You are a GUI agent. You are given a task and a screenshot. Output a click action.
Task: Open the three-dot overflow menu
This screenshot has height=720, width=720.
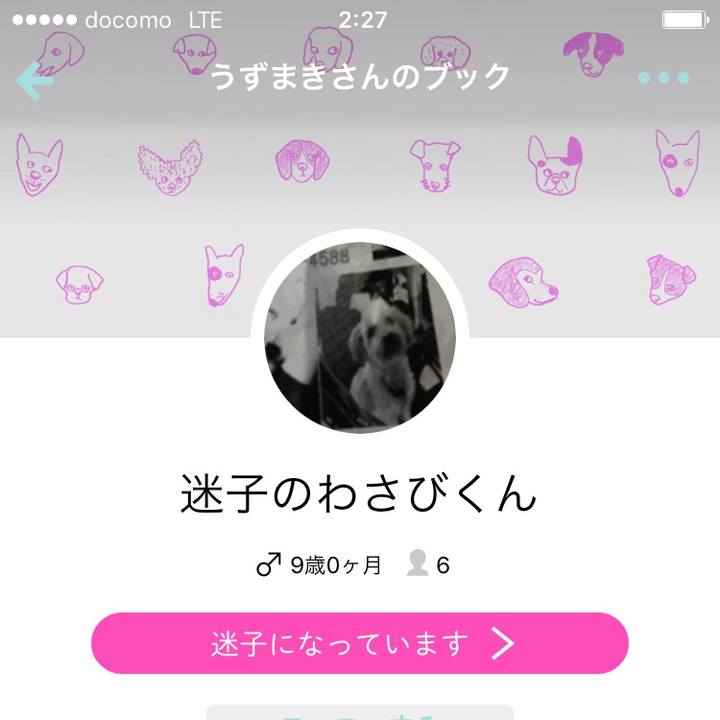coord(663,78)
